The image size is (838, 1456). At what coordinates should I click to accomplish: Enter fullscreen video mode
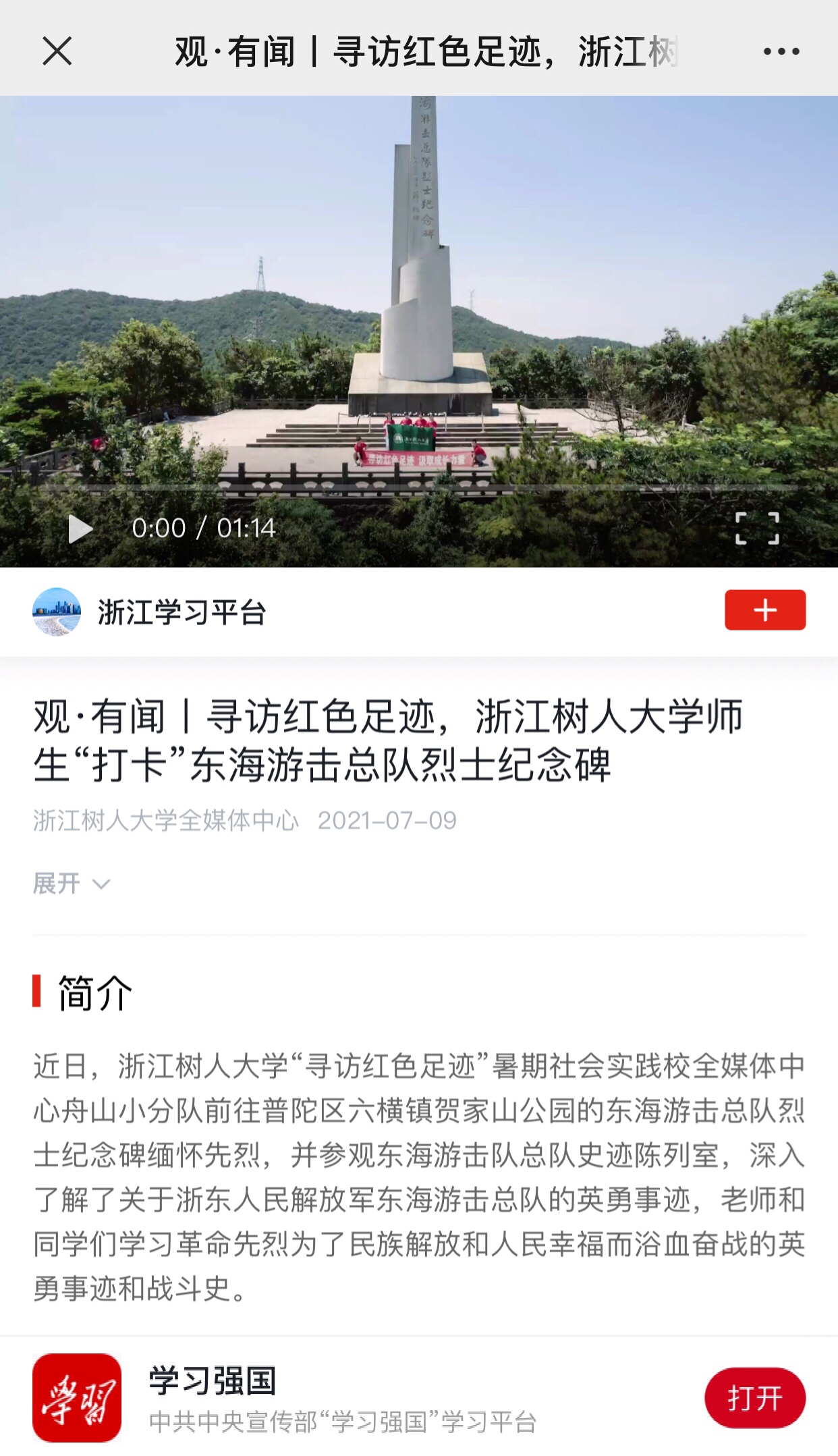(x=757, y=529)
